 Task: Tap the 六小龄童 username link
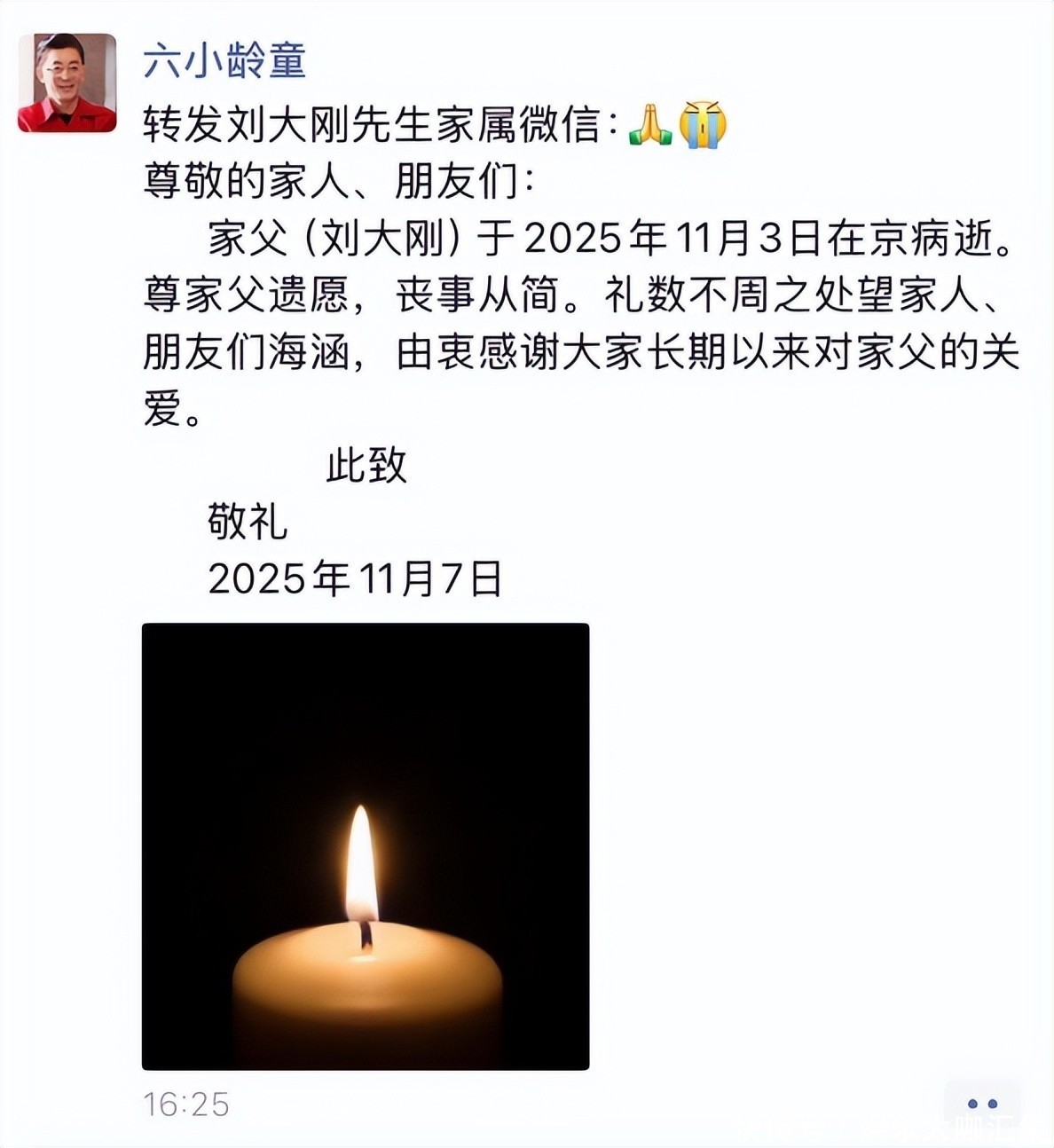tap(224, 60)
